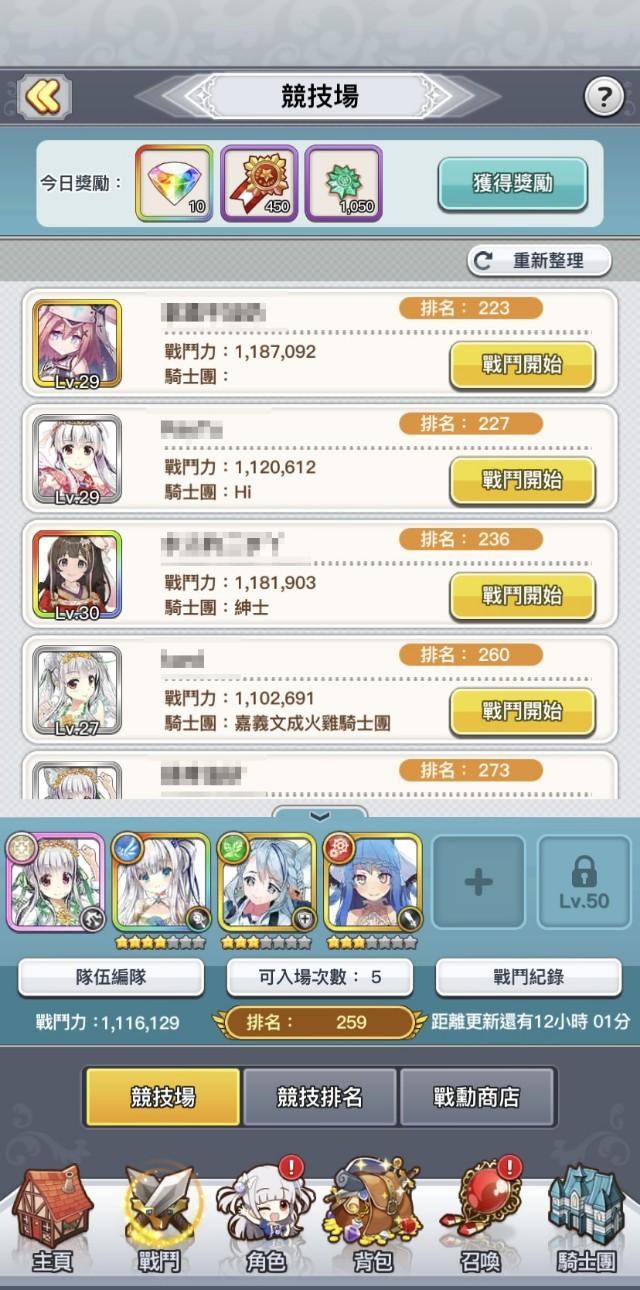The image size is (640, 1290).
Task: Add a character to the empty plus slot
Action: (478, 882)
